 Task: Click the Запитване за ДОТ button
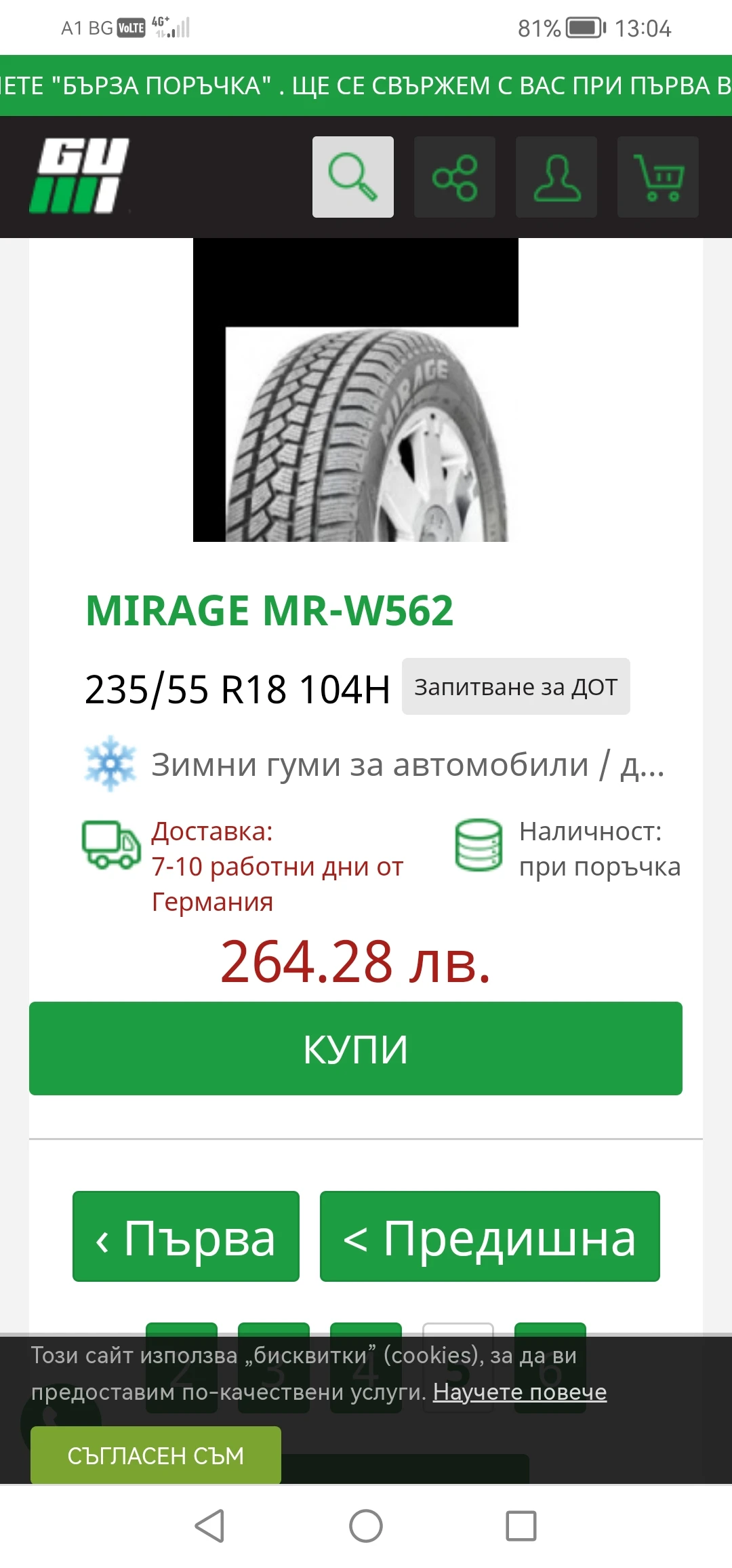tap(516, 687)
